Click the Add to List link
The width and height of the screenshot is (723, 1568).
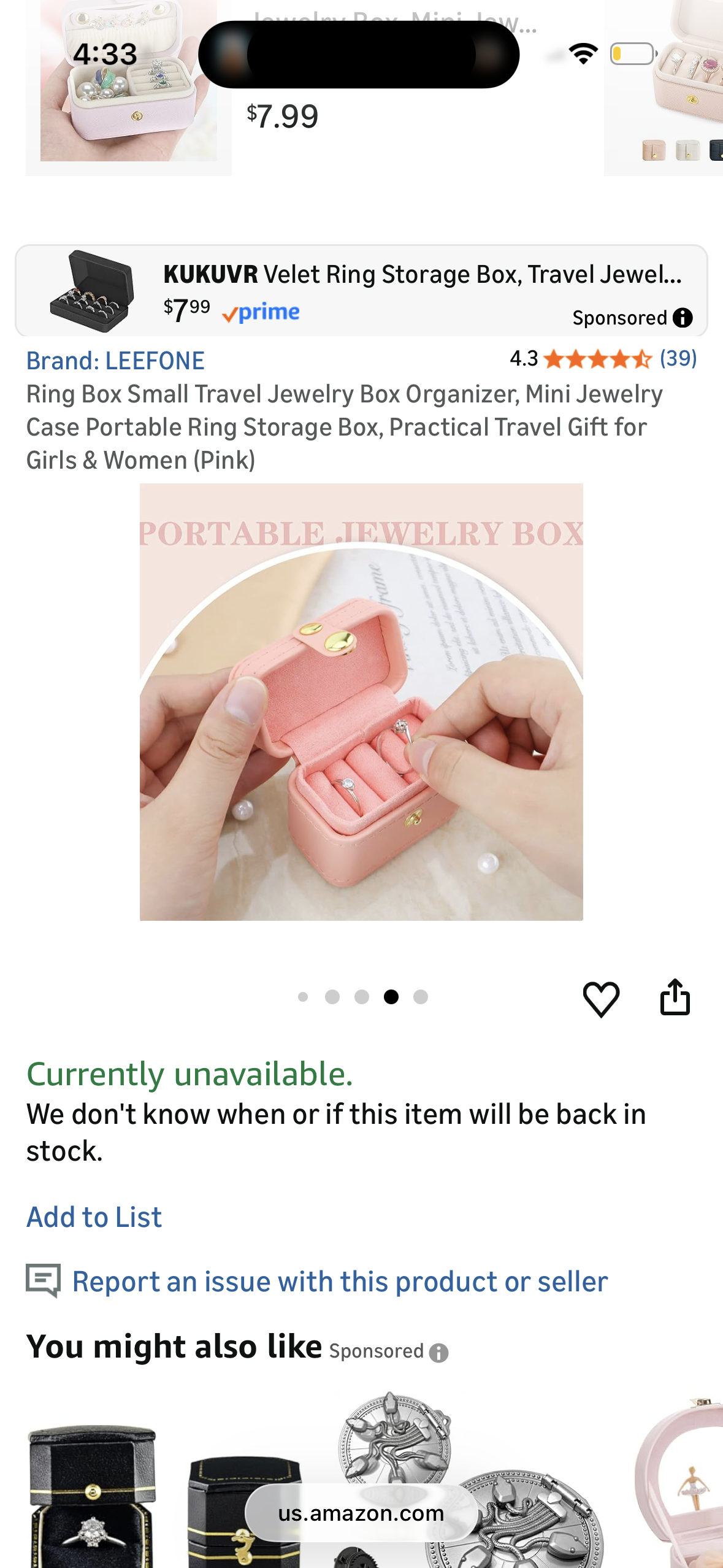click(93, 1216)
